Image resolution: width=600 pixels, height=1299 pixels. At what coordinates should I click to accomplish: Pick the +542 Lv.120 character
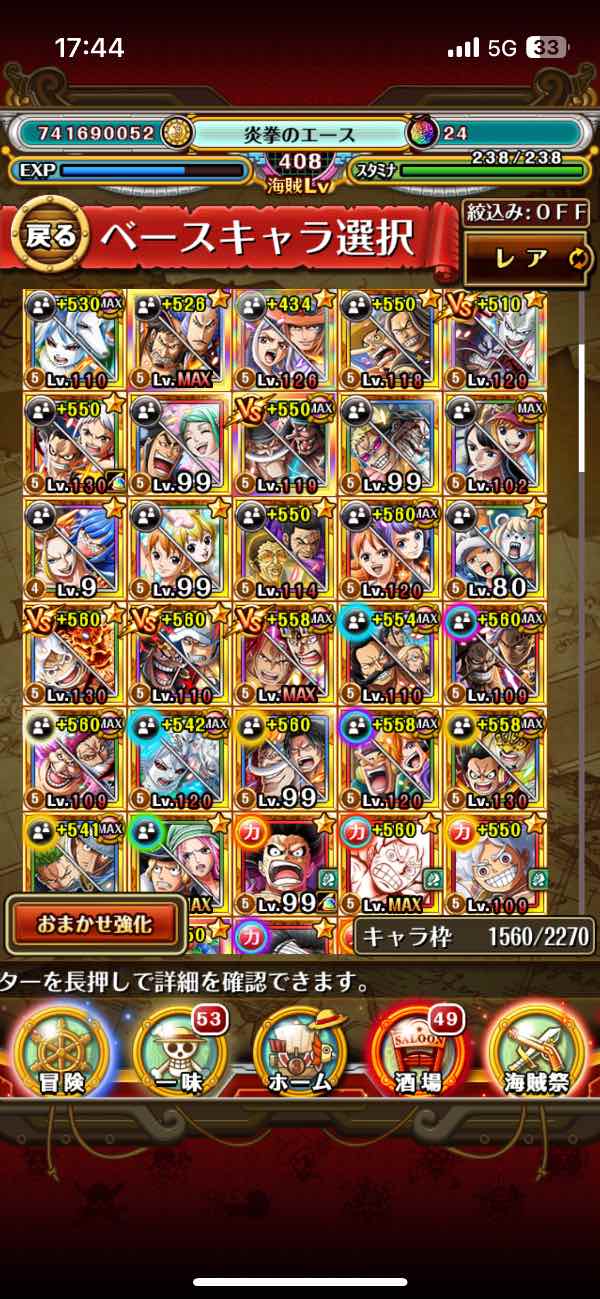pos(179,760)
